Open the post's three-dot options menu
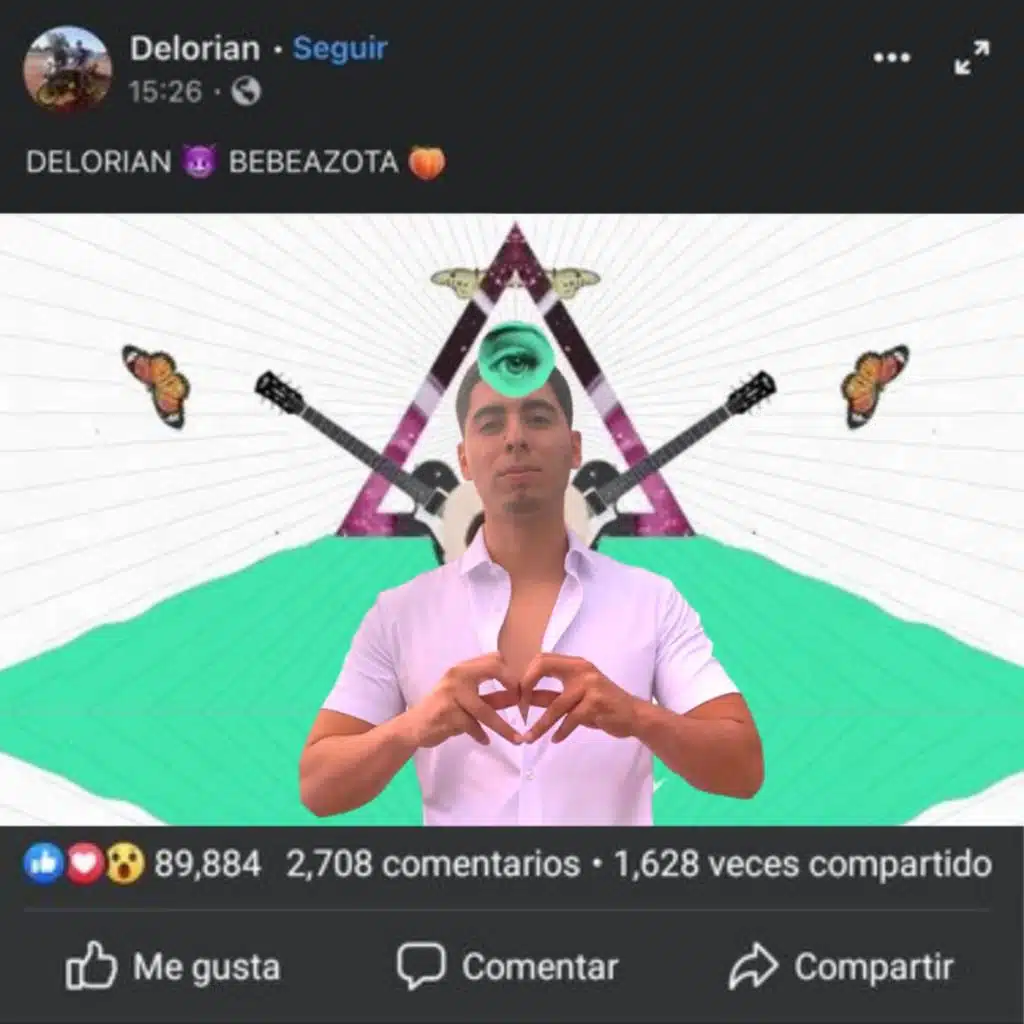The height and width of the screenshot is (1024, 1024). coord(891,58)
